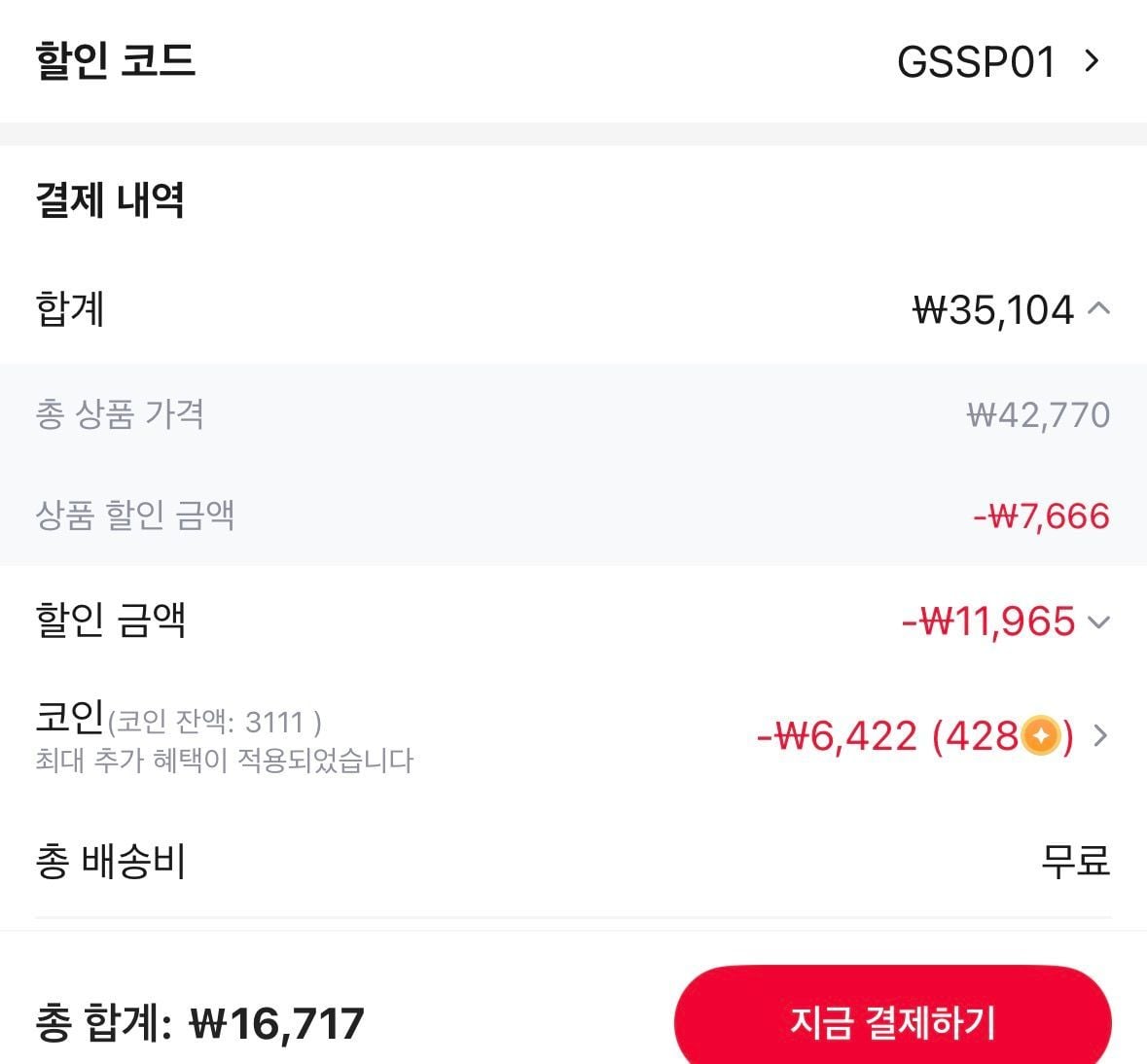Expand the 할인 금액 details
The image size is (1147, 1064).
point(1098,621)
